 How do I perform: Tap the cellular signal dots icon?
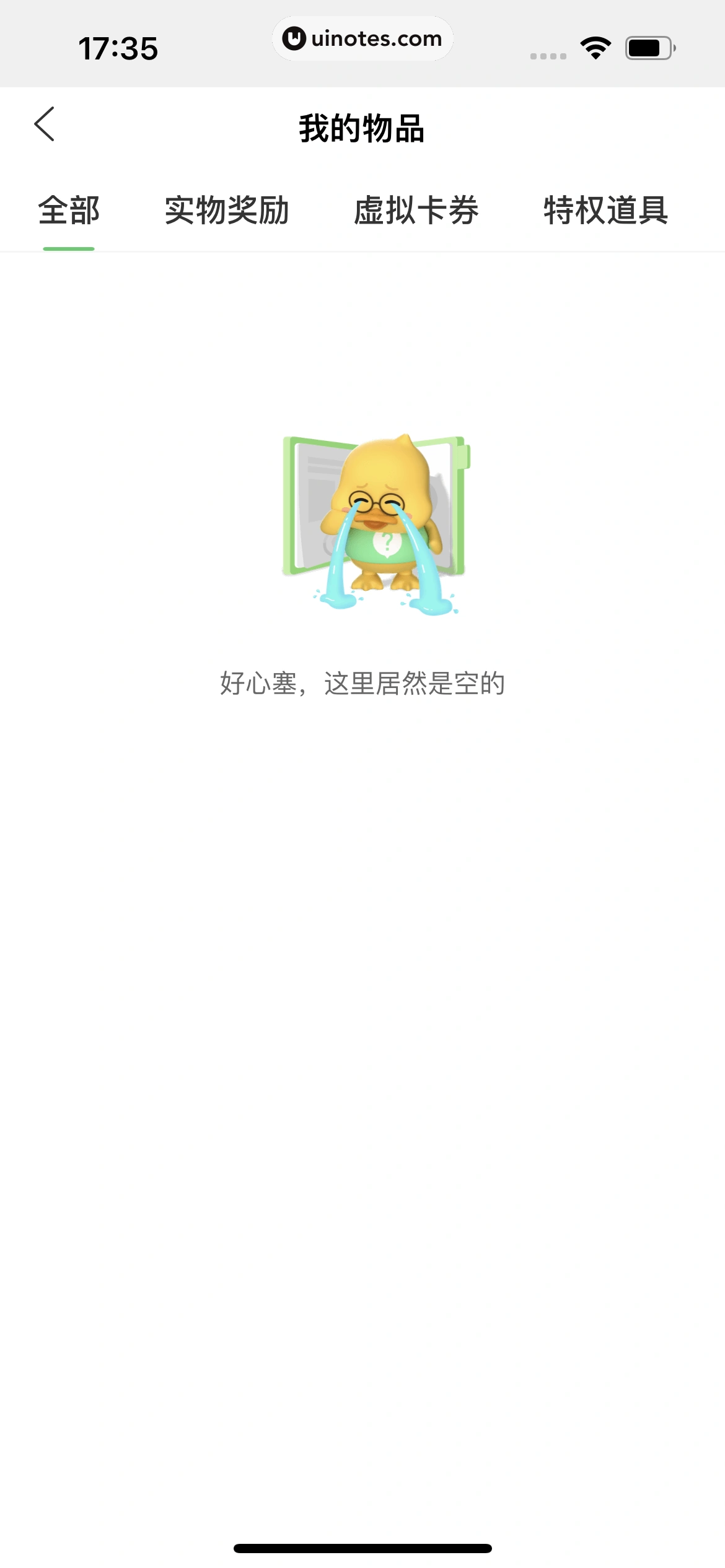pyautogui.click(x=548, y=54)
